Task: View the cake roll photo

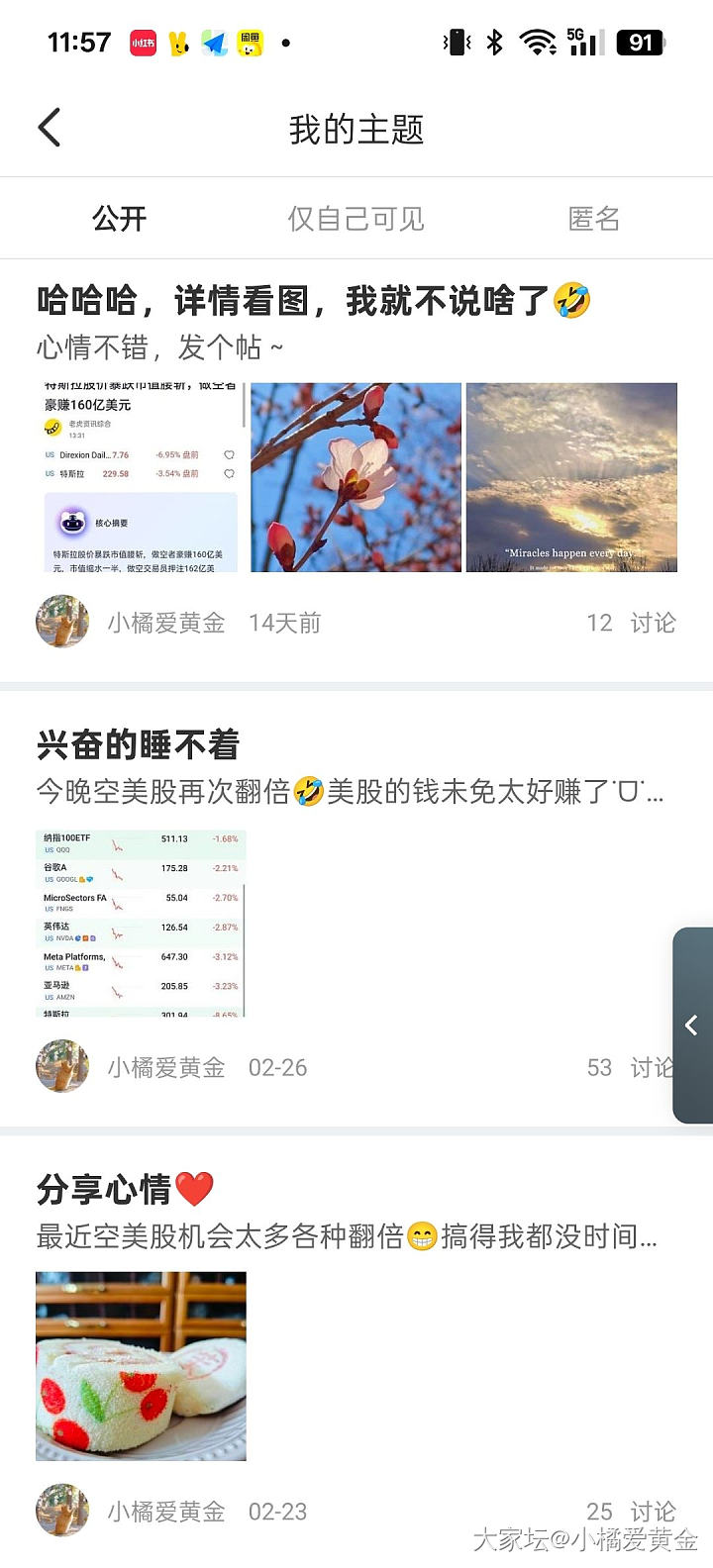Action: click(141, 1366)
